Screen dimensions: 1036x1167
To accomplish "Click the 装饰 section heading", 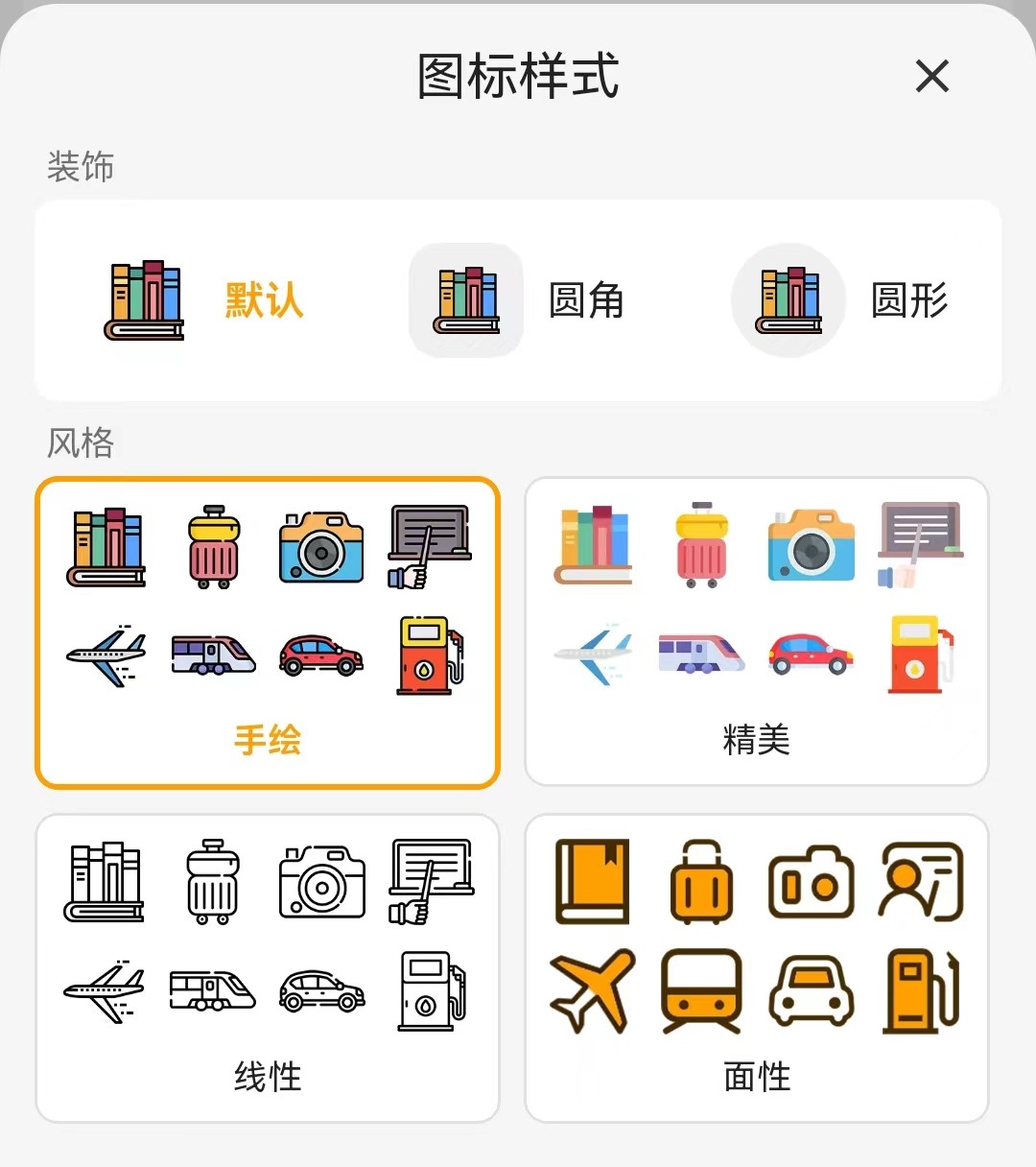I will pyautogui.click(x=81, y=166).
